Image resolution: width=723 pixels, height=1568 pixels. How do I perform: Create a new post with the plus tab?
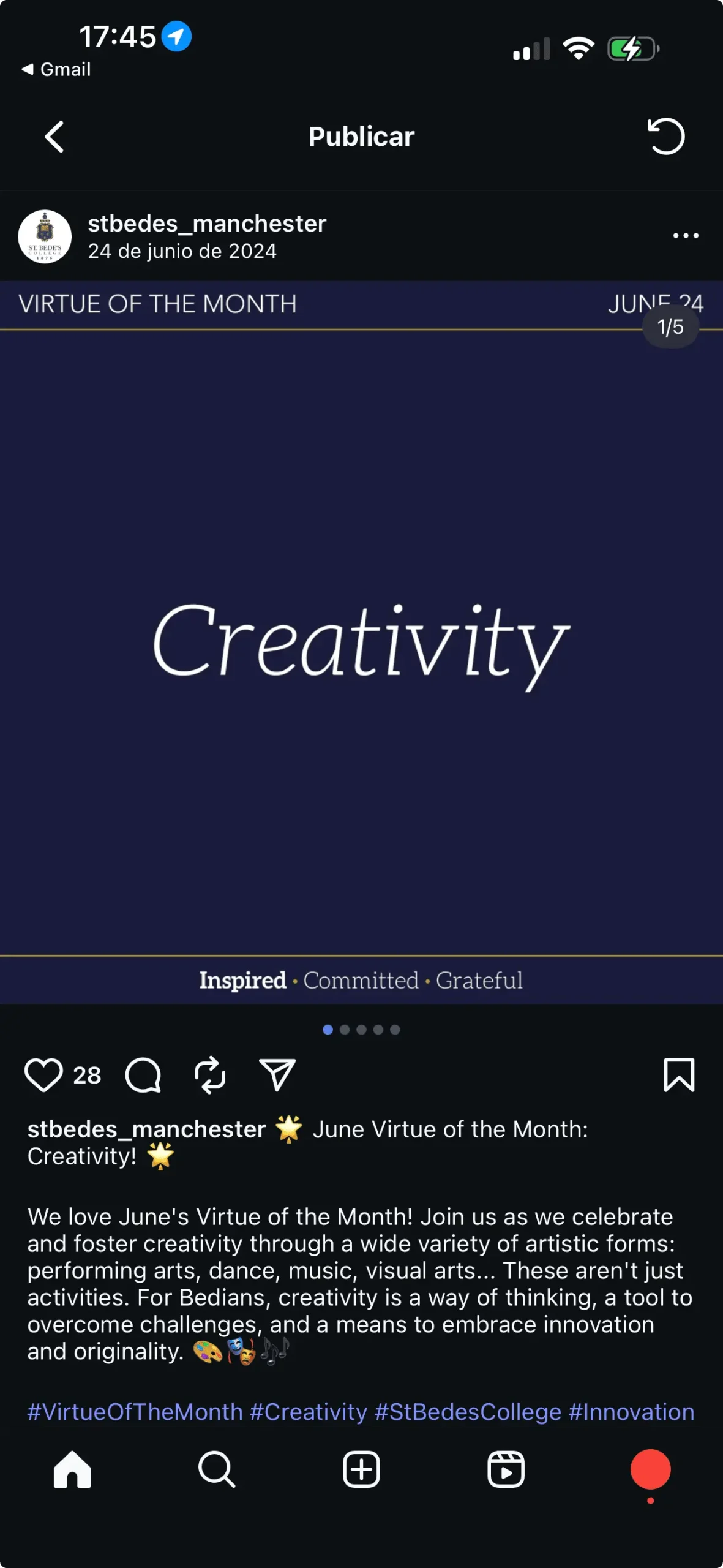[361, 1469]
